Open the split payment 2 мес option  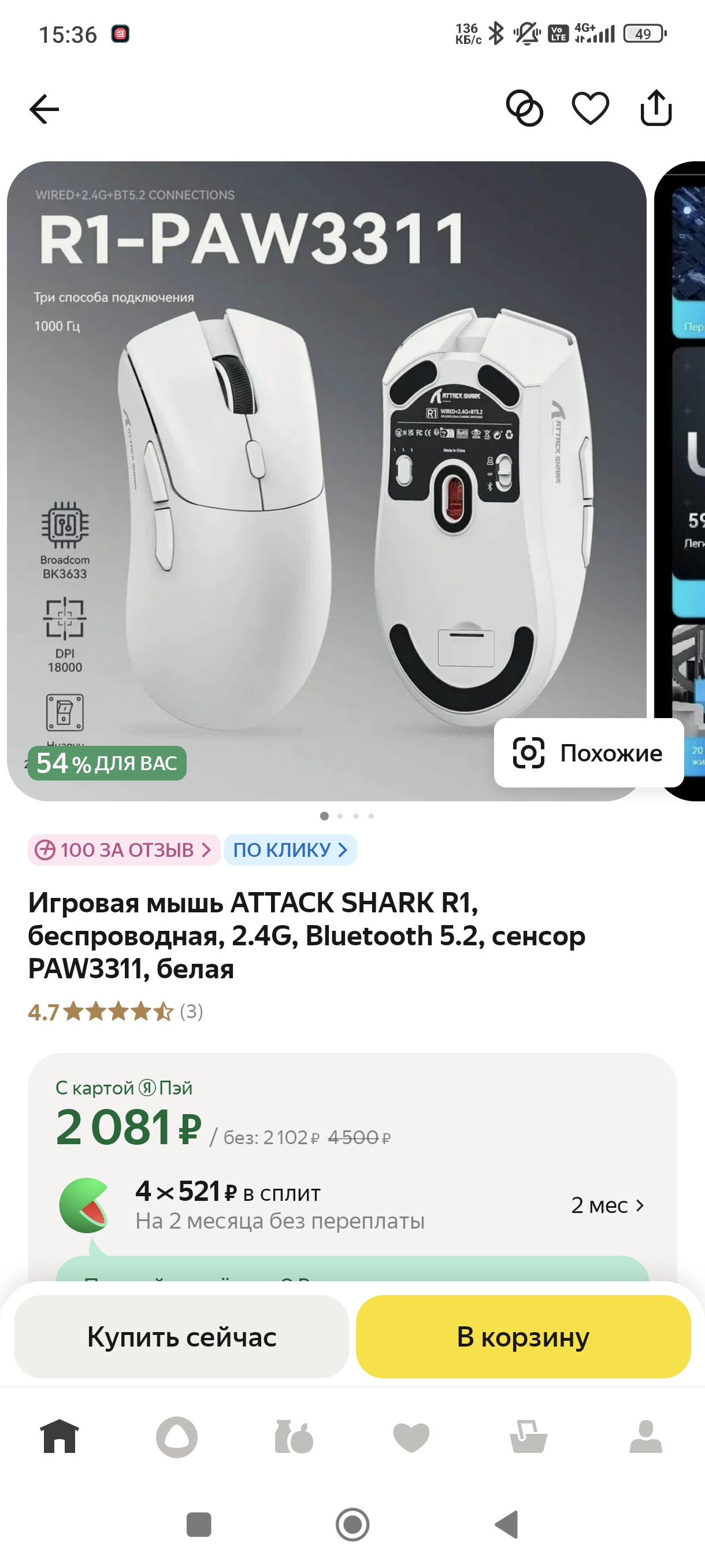[x=607, y=1205]
